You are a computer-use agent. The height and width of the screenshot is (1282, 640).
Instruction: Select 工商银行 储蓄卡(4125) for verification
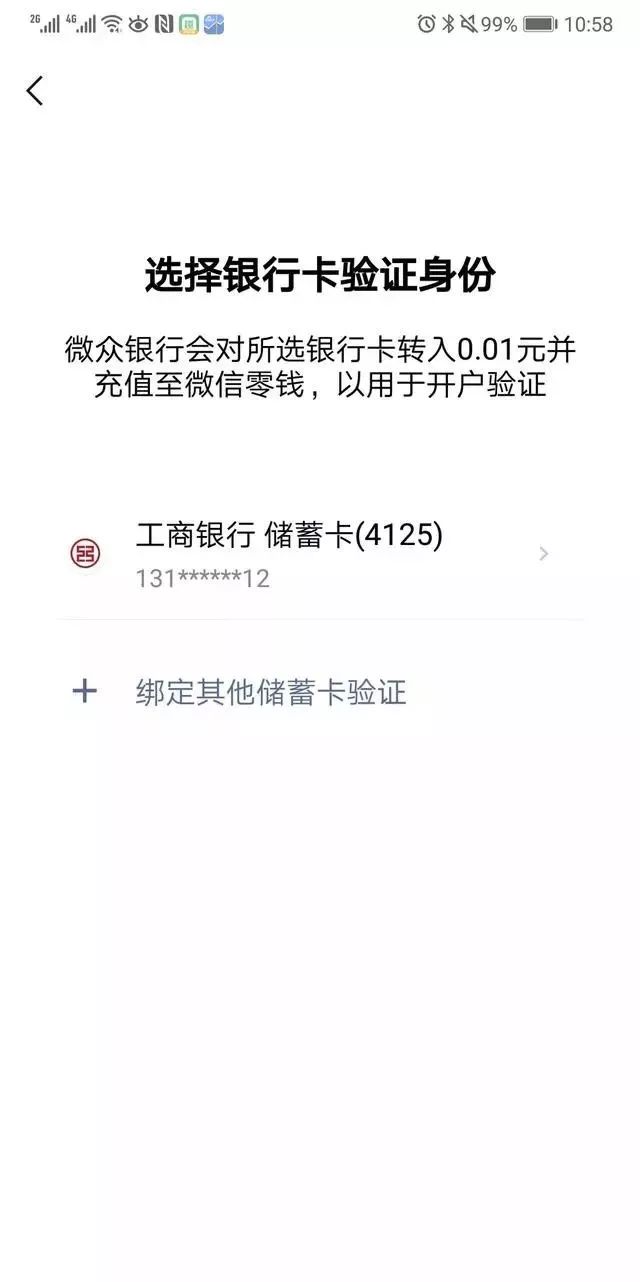[310, 554]
